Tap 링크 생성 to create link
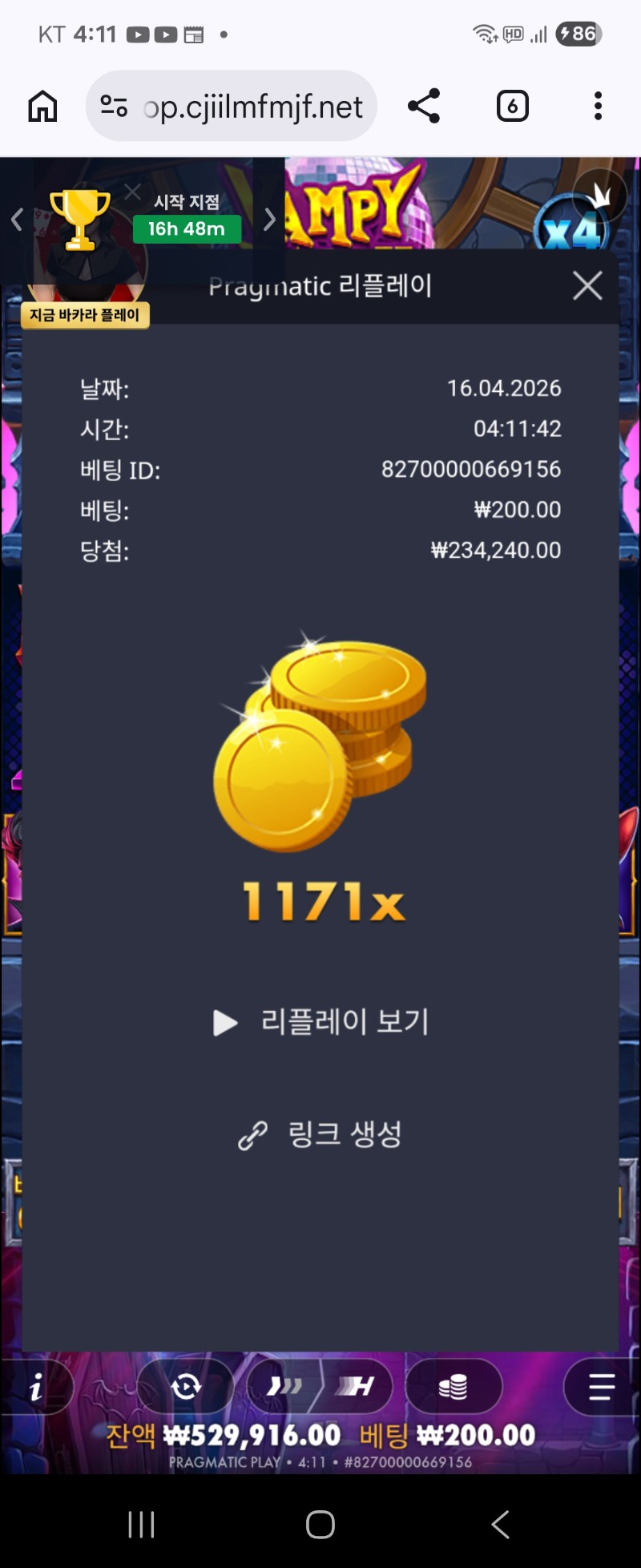 320,1134
